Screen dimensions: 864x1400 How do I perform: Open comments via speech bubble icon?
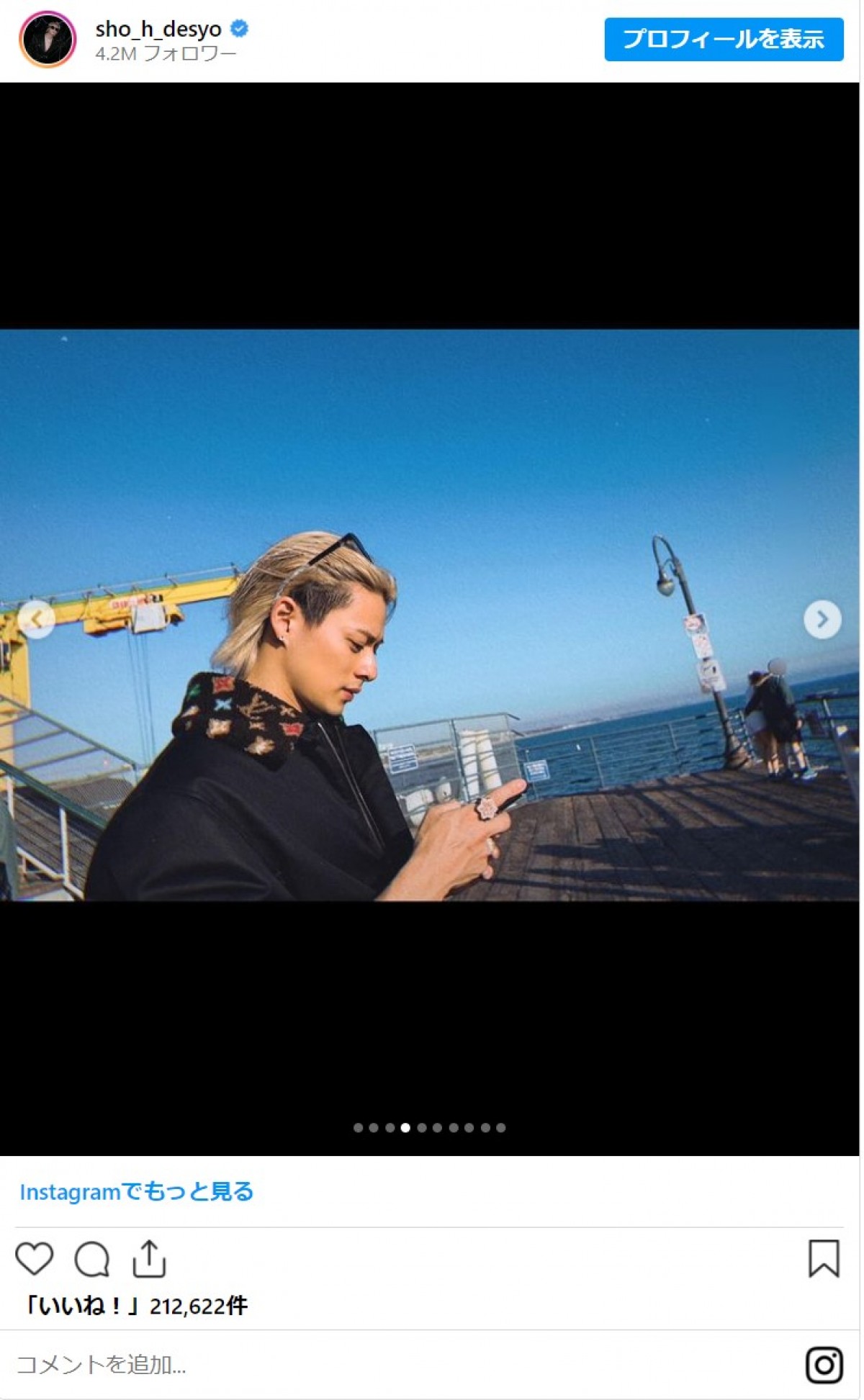coord(92,1259)
